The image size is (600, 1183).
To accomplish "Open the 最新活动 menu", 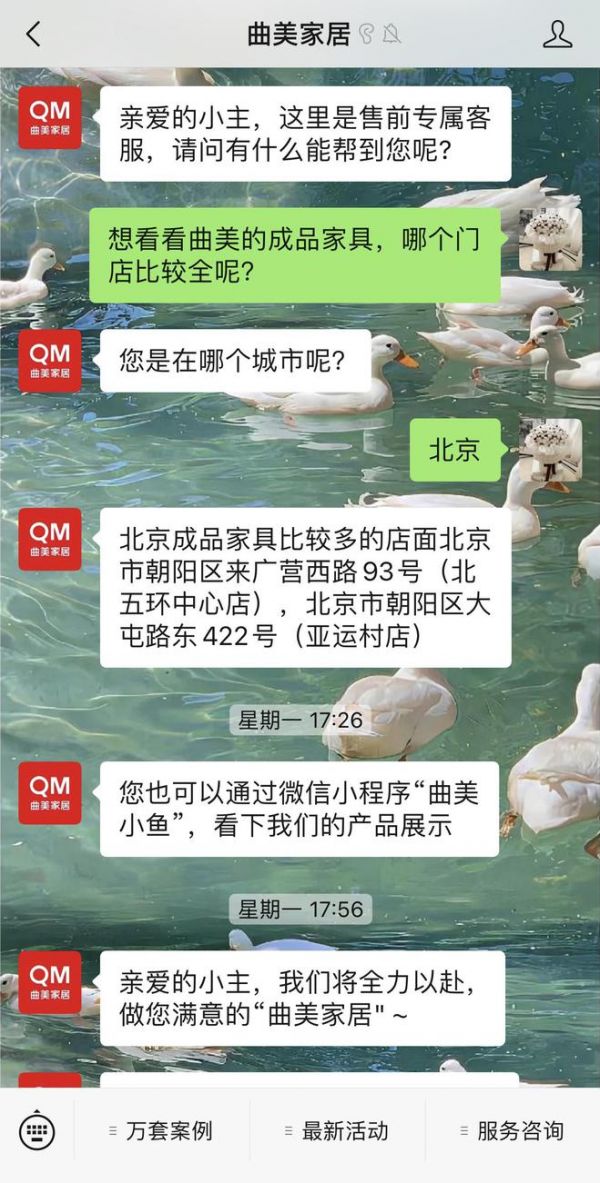I will [x=337, y=1131].
